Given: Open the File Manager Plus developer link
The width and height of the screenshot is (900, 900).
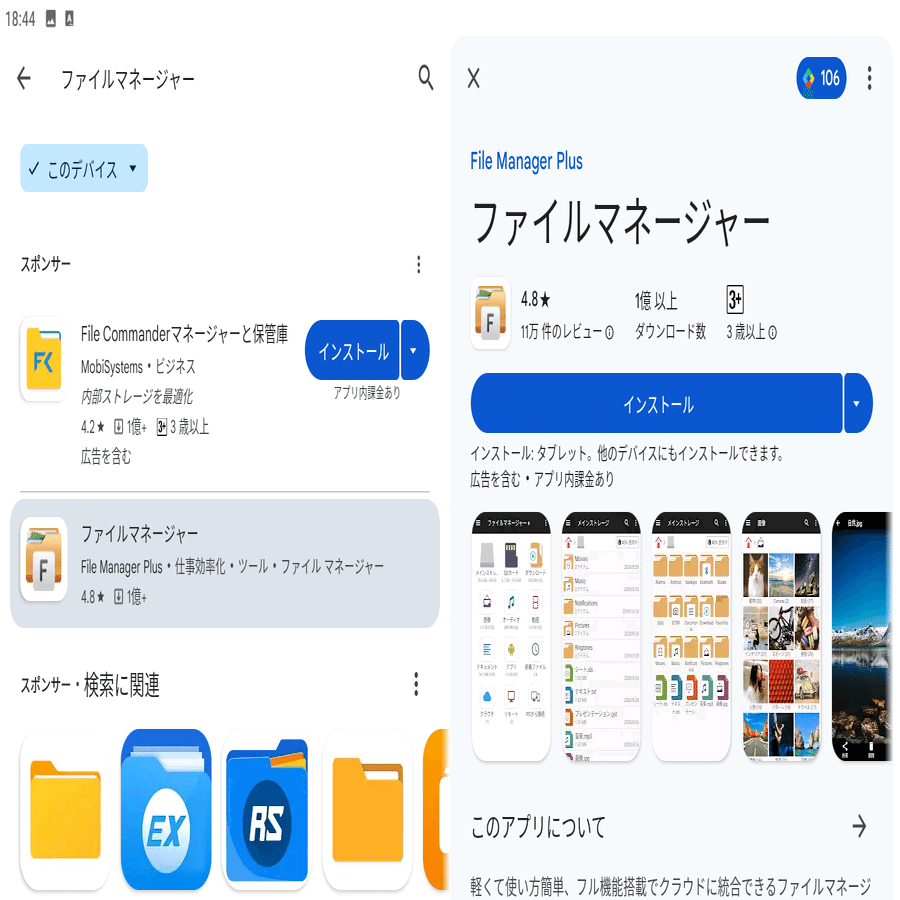Looking at the screenshot, I should pyautogui.click(x=526, y=161).
